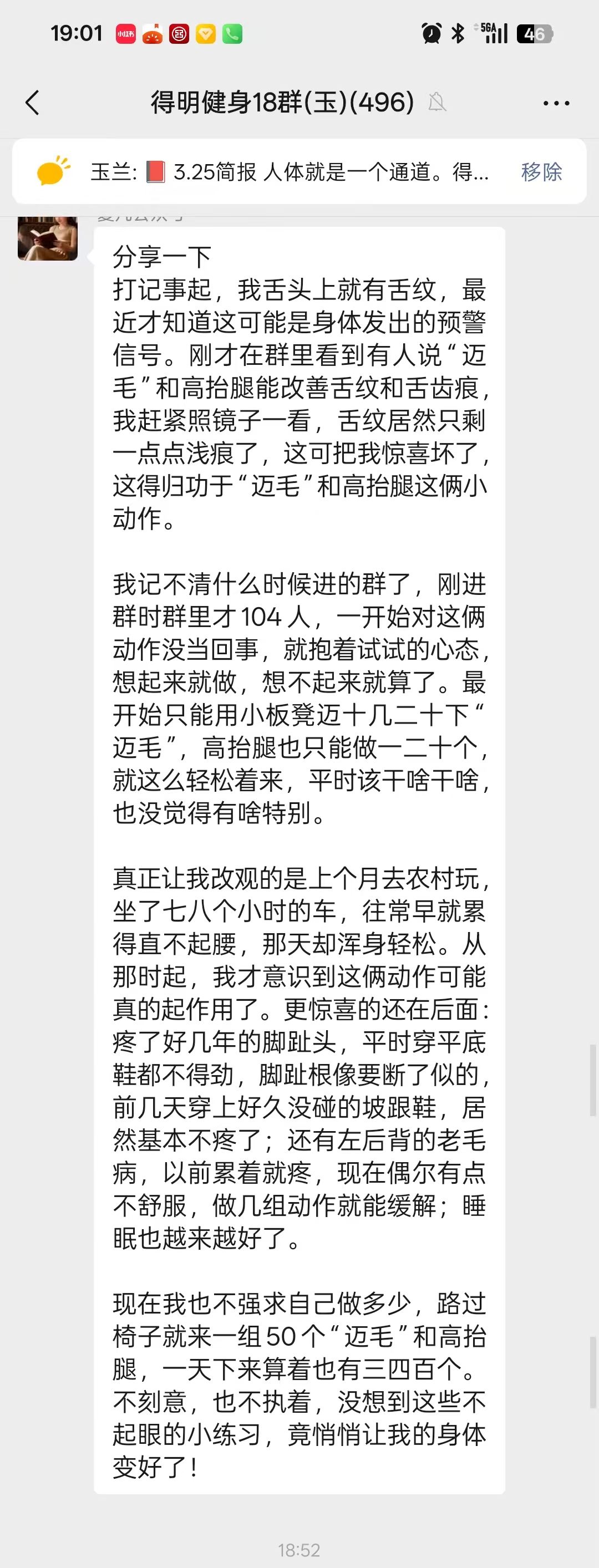Image resolution: width=599 pixels, height=1568 pixels.
Task: Open the sender's profile avatar
Action: coord(48,238)
